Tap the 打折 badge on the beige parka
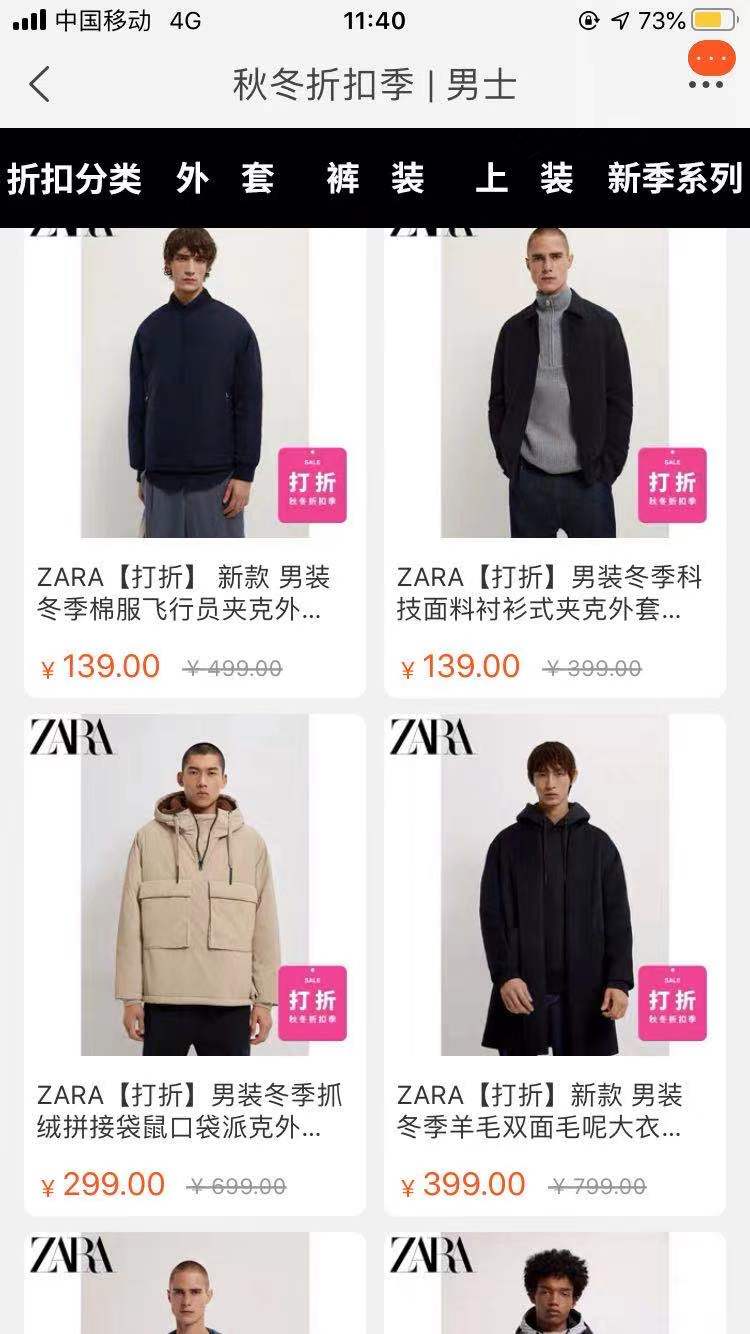 point(311,1002)
